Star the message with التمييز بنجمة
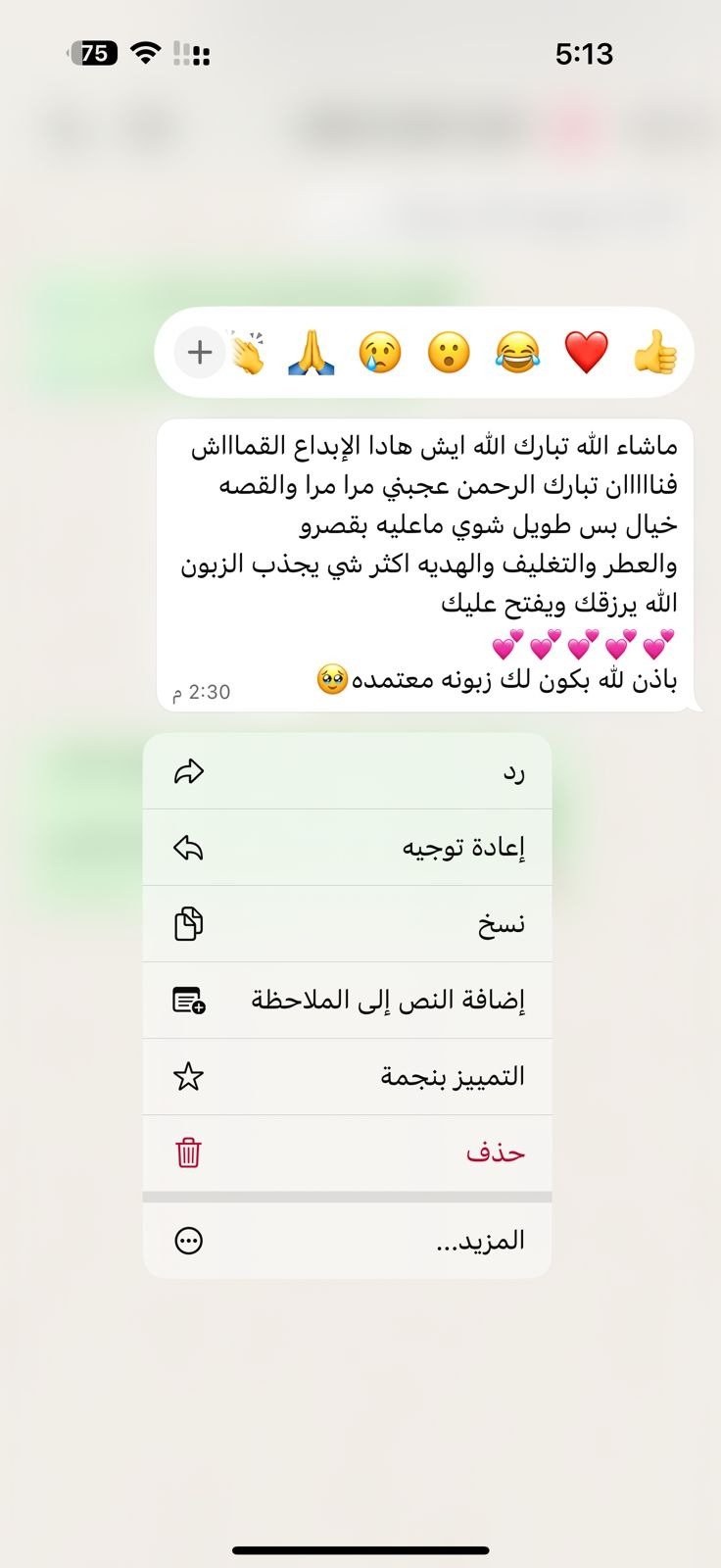 click(x=347, y=1077)
